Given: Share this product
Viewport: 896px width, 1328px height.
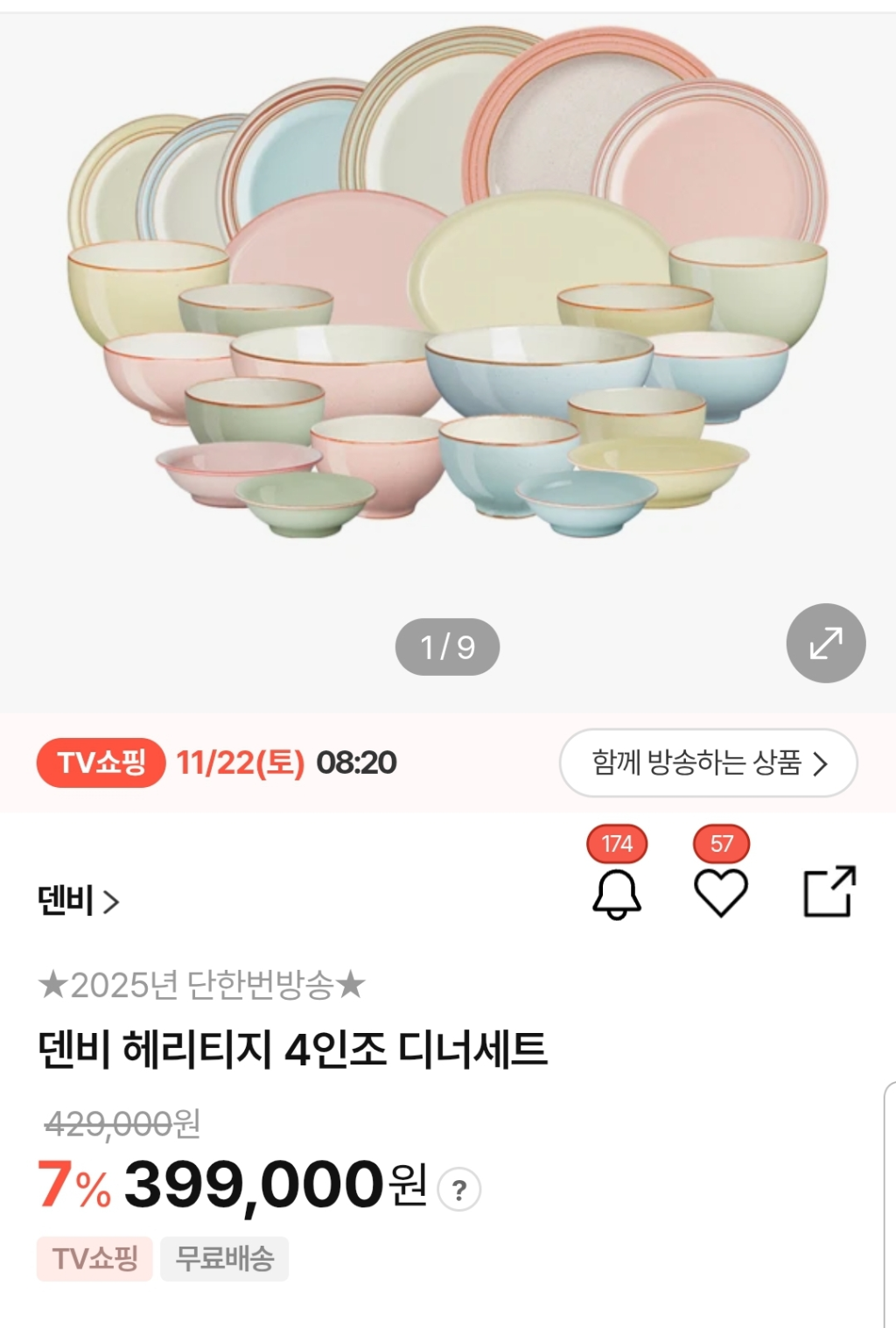Looking at the screenshot, I should [x=829, y=891].
